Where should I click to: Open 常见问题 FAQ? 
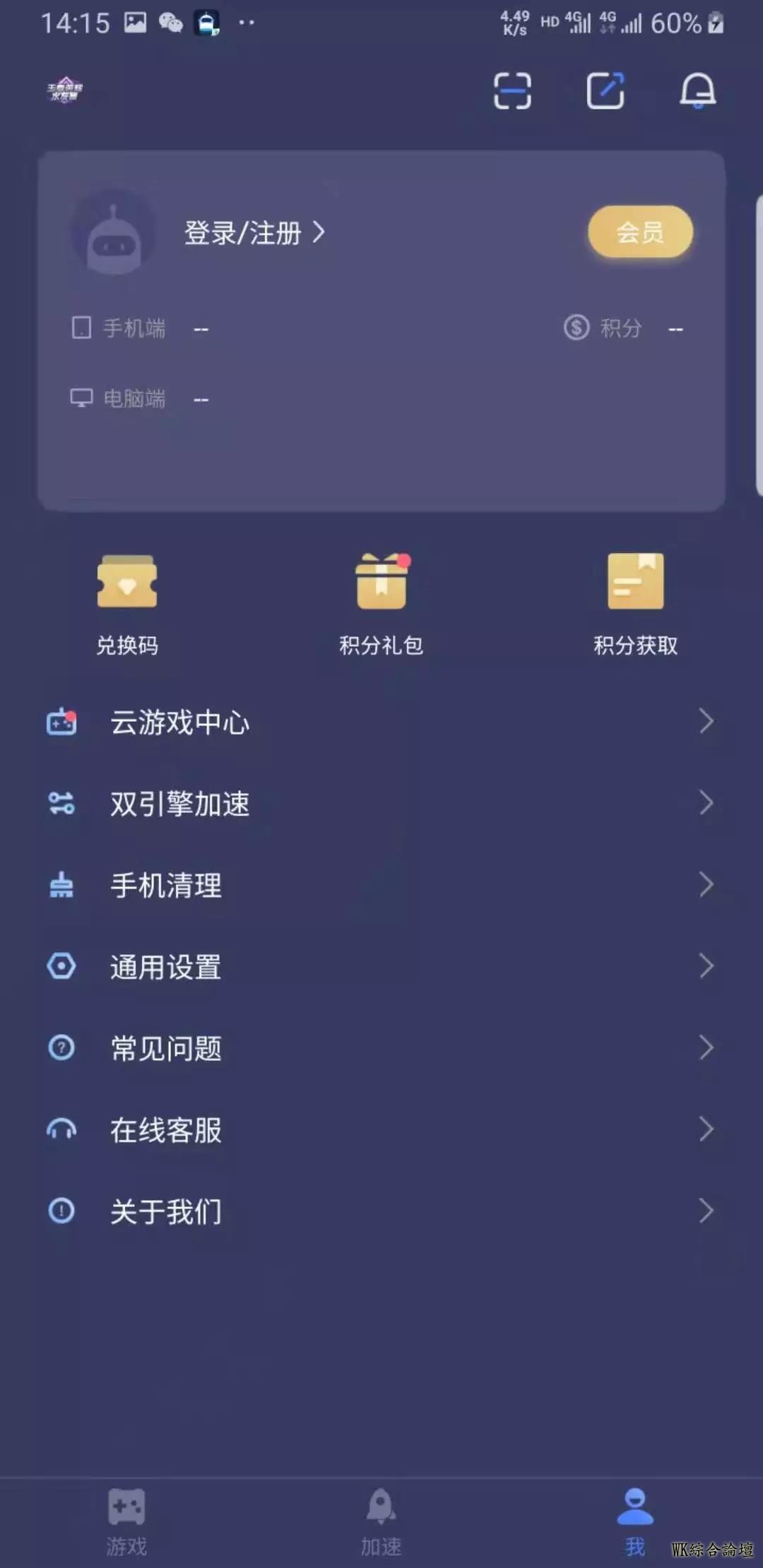click(381, 1048)
